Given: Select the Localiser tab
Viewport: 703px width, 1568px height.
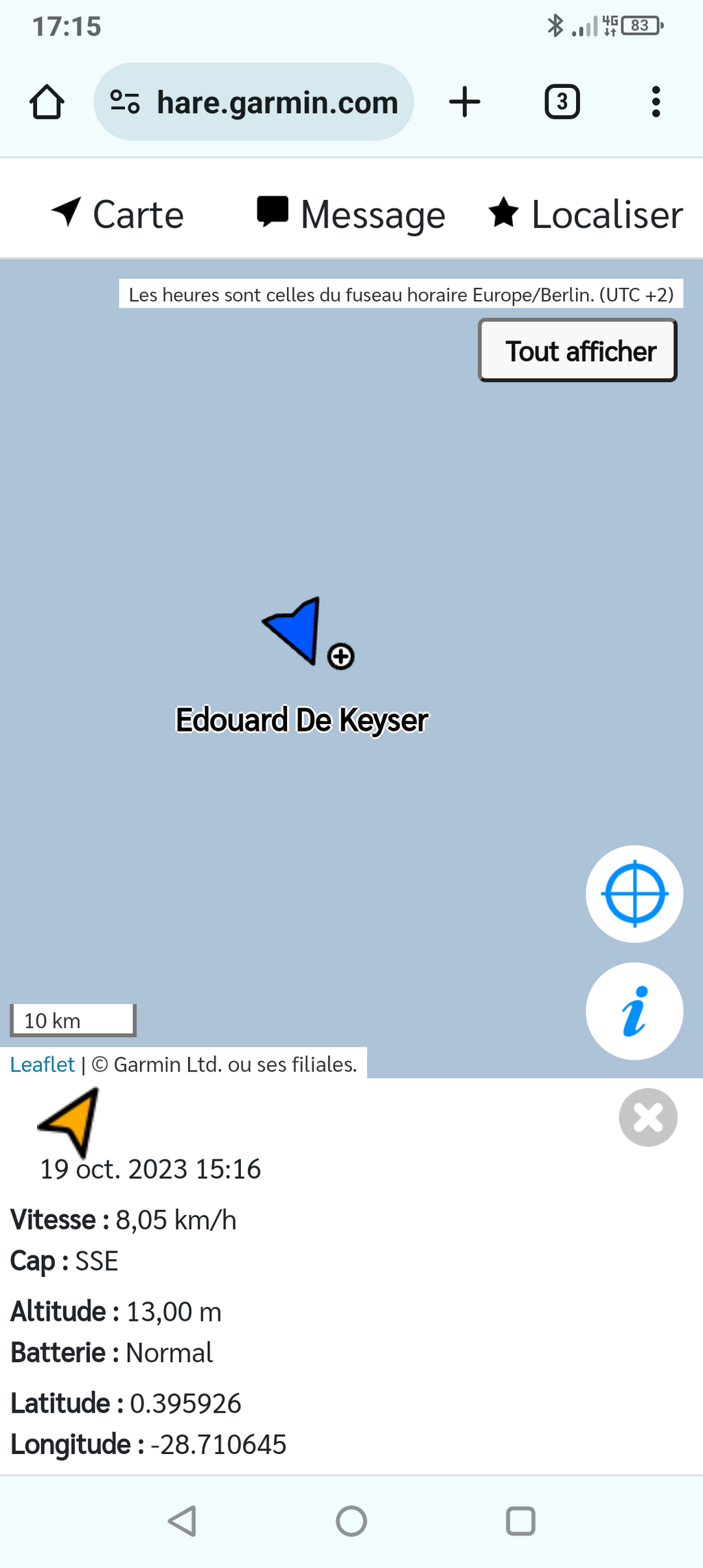Looking at the screenshot, I should [x=586, y=214].
